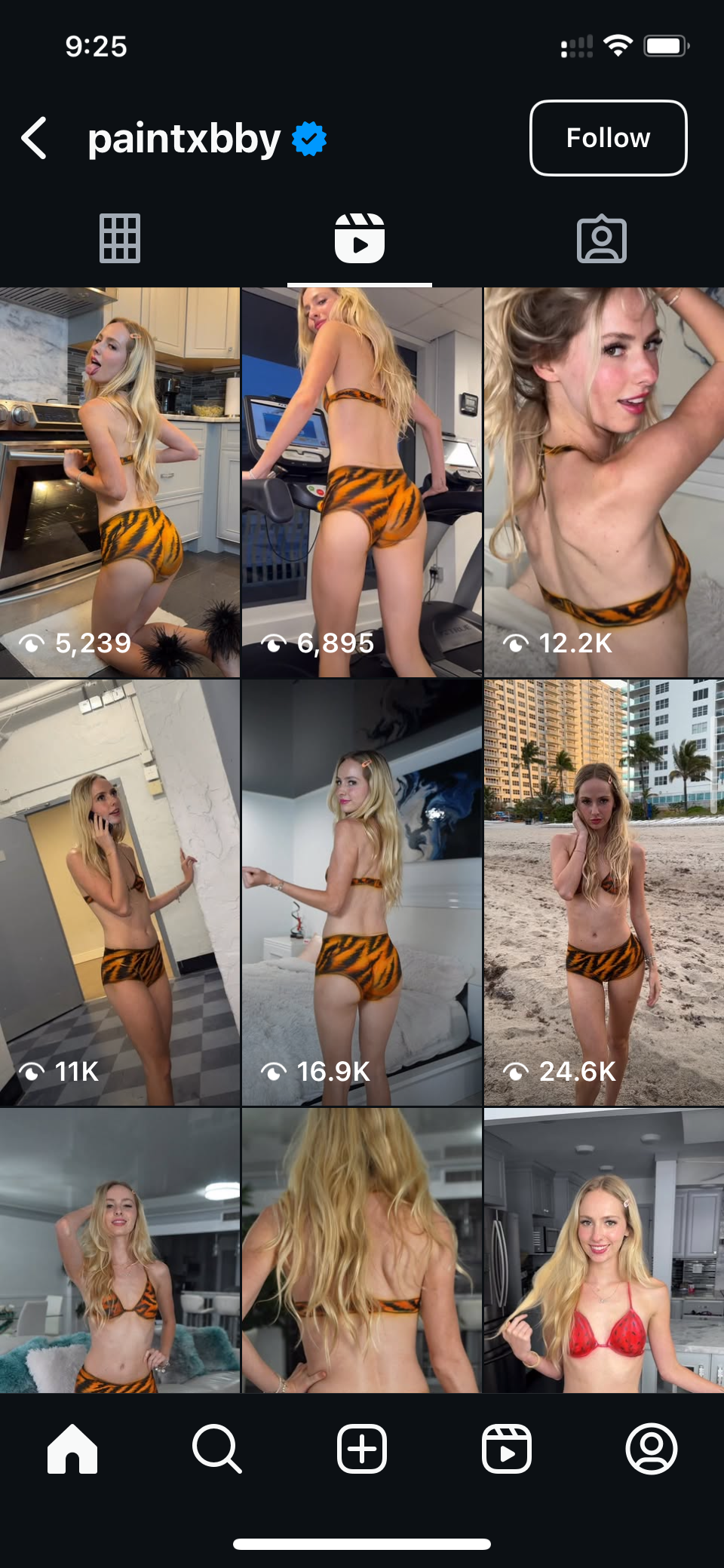Follow the paintxbby account
Screen dimensions: 724x1568
[x=608, y=138]
